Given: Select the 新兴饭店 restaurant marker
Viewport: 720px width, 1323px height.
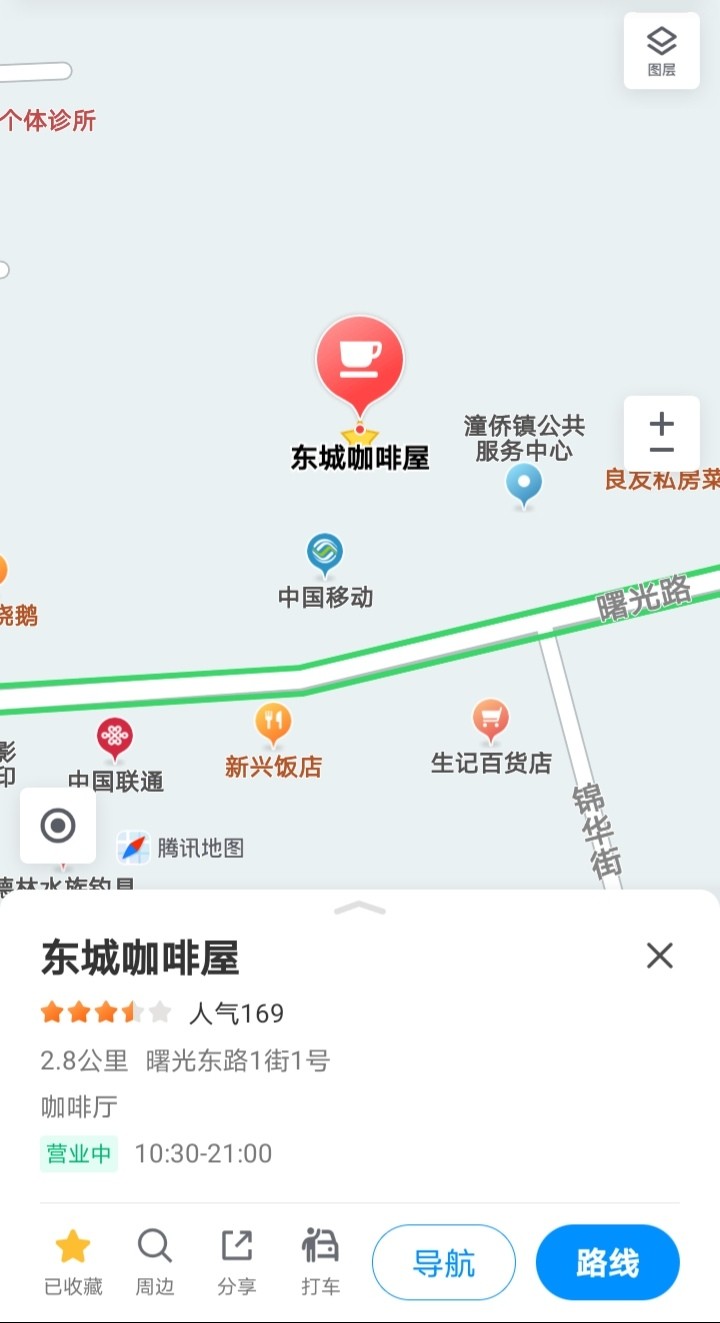Looking at the screenshot, I should pos(273,723).
